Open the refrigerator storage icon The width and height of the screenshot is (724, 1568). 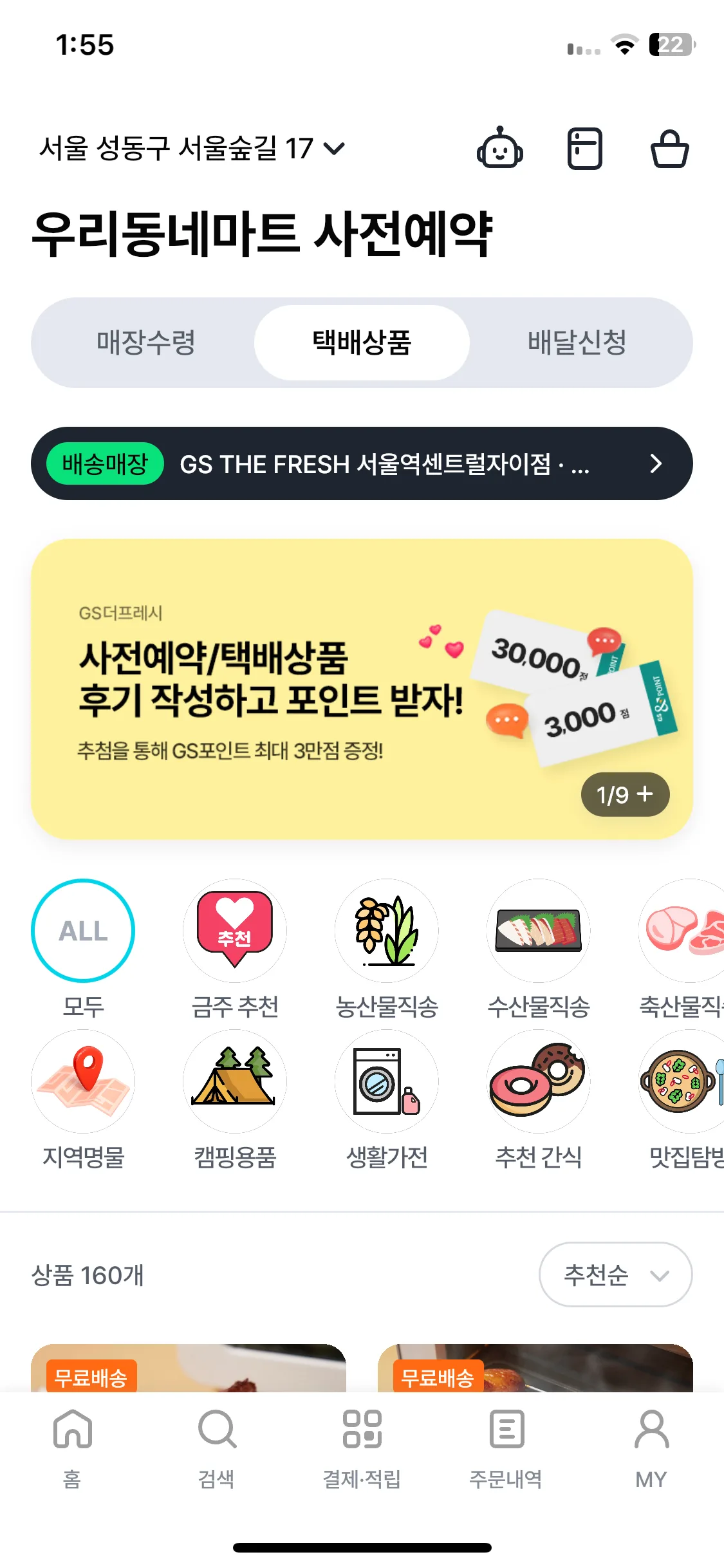tap(584, 149)
